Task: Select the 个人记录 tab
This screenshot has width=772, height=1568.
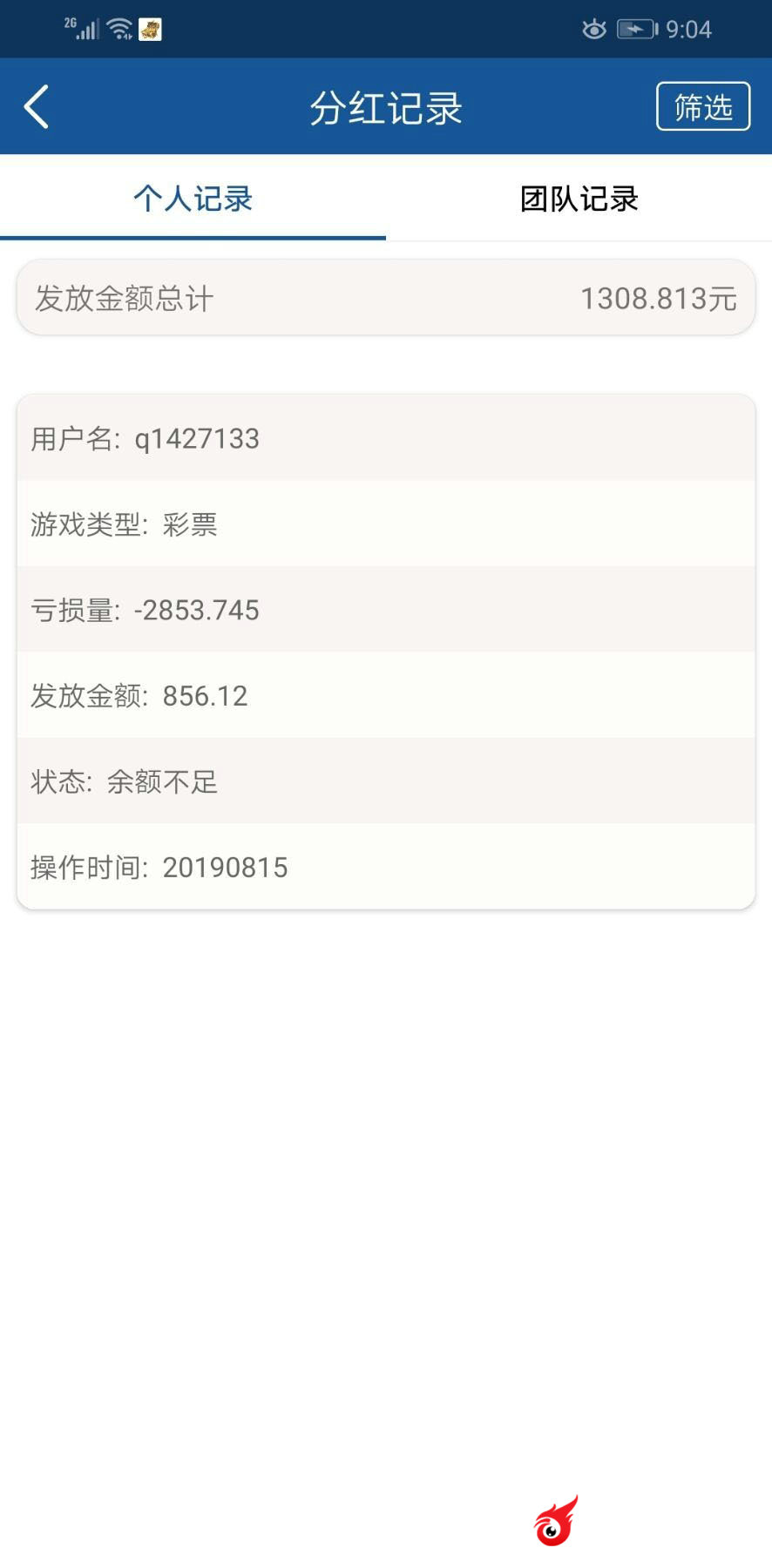Action: click(193, 199)
